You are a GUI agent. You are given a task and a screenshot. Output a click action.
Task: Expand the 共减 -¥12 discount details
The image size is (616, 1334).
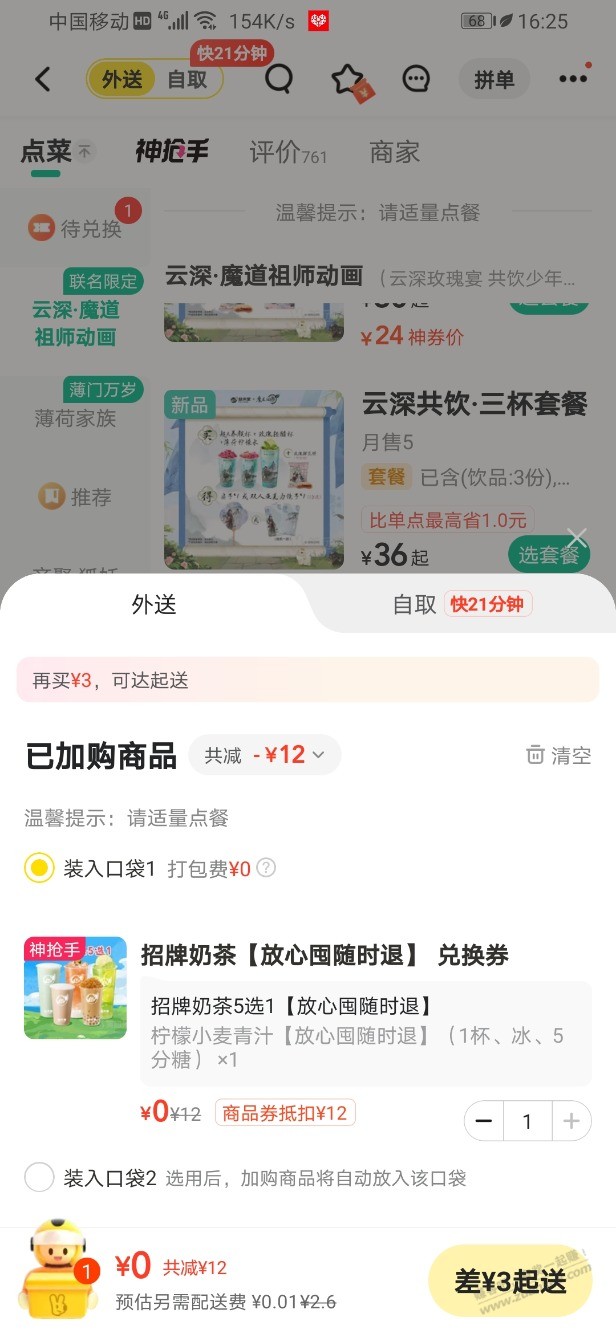tap(265, 755)
